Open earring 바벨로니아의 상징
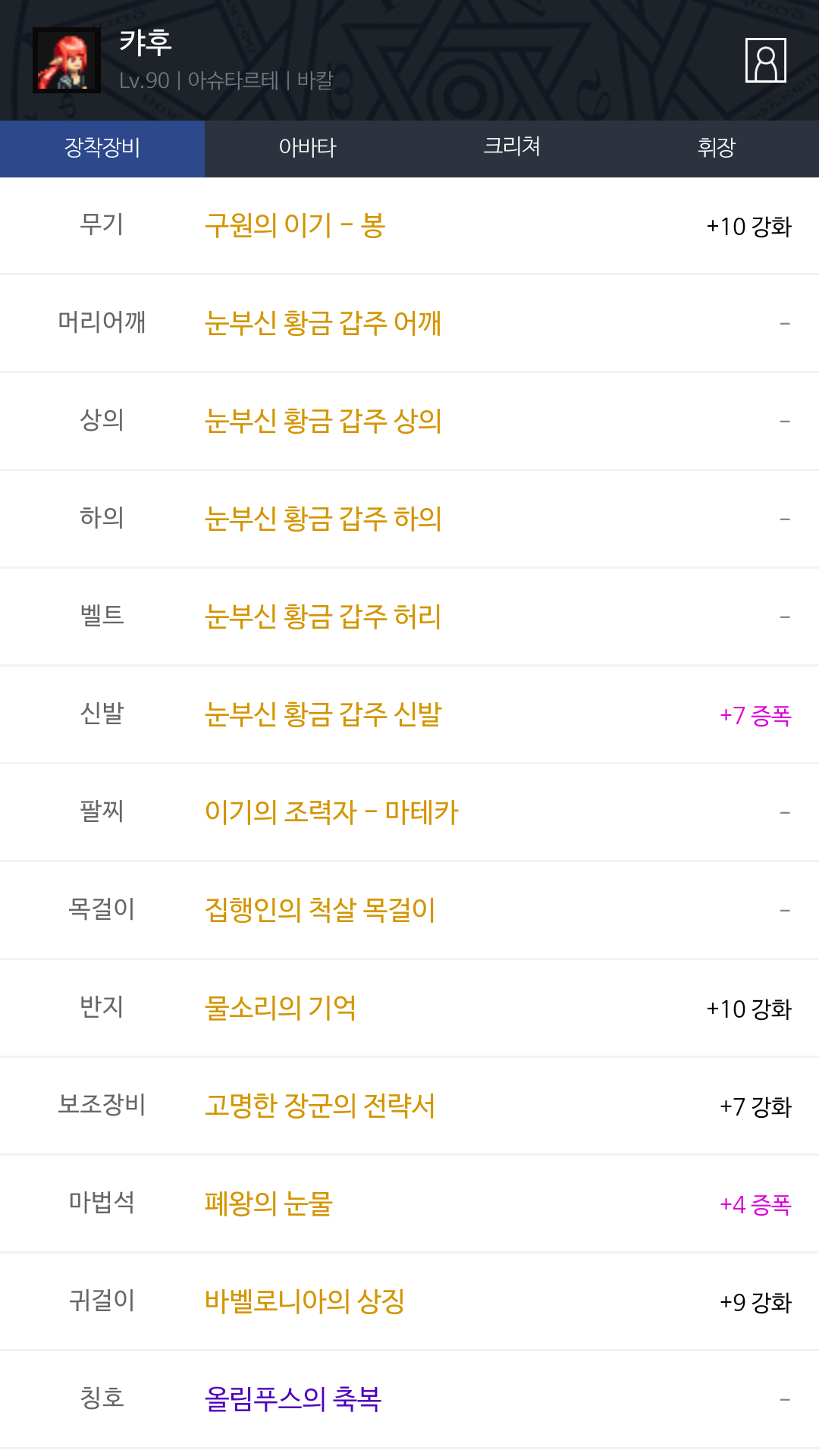The width and height of the screenshot is (819, 1456). [304, 1302]
